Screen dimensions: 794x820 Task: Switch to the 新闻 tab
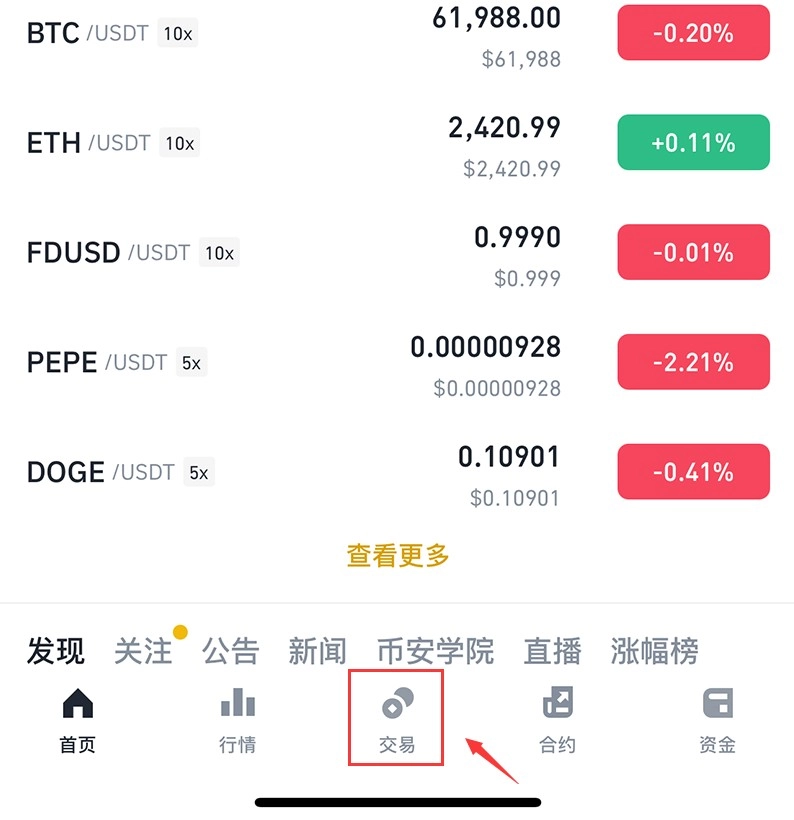(x=317, y=652)
